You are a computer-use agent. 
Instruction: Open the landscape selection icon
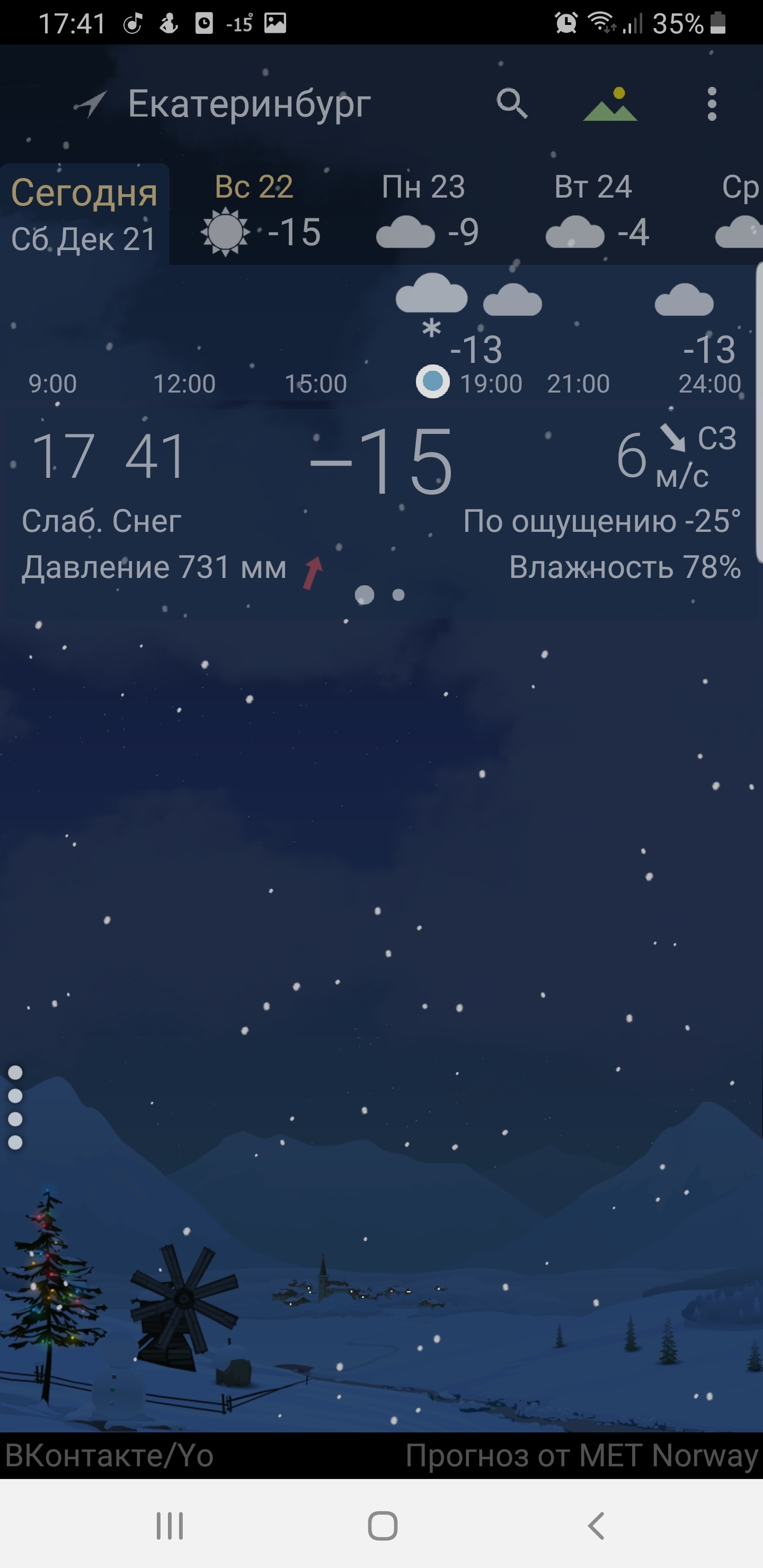[x=610, y=105]
